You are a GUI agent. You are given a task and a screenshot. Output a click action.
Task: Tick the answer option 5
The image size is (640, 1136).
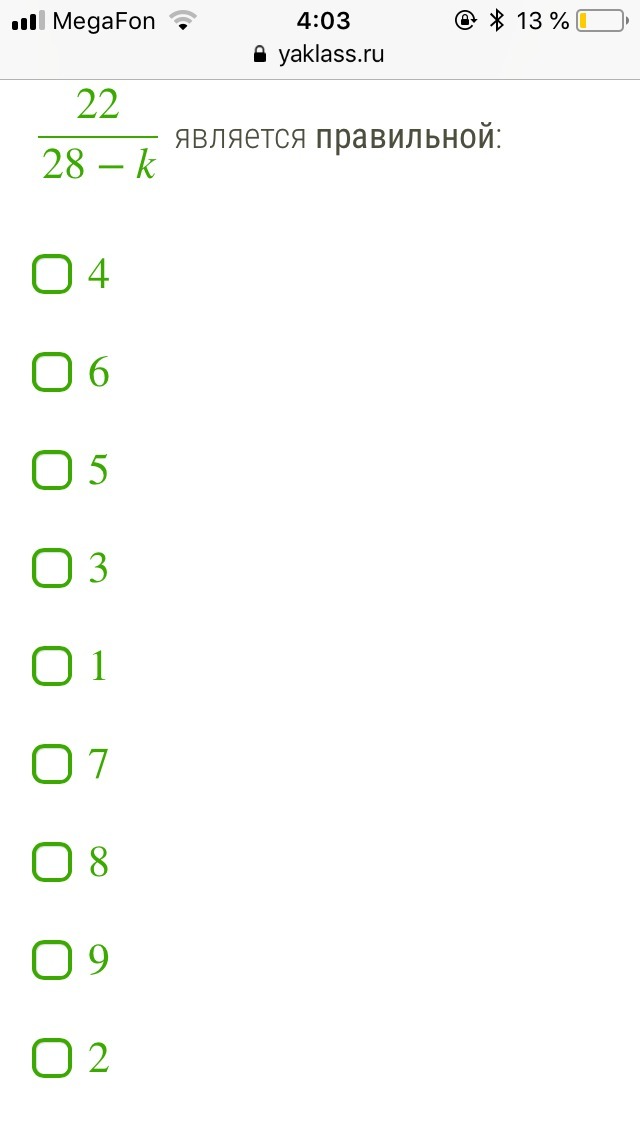52,469
